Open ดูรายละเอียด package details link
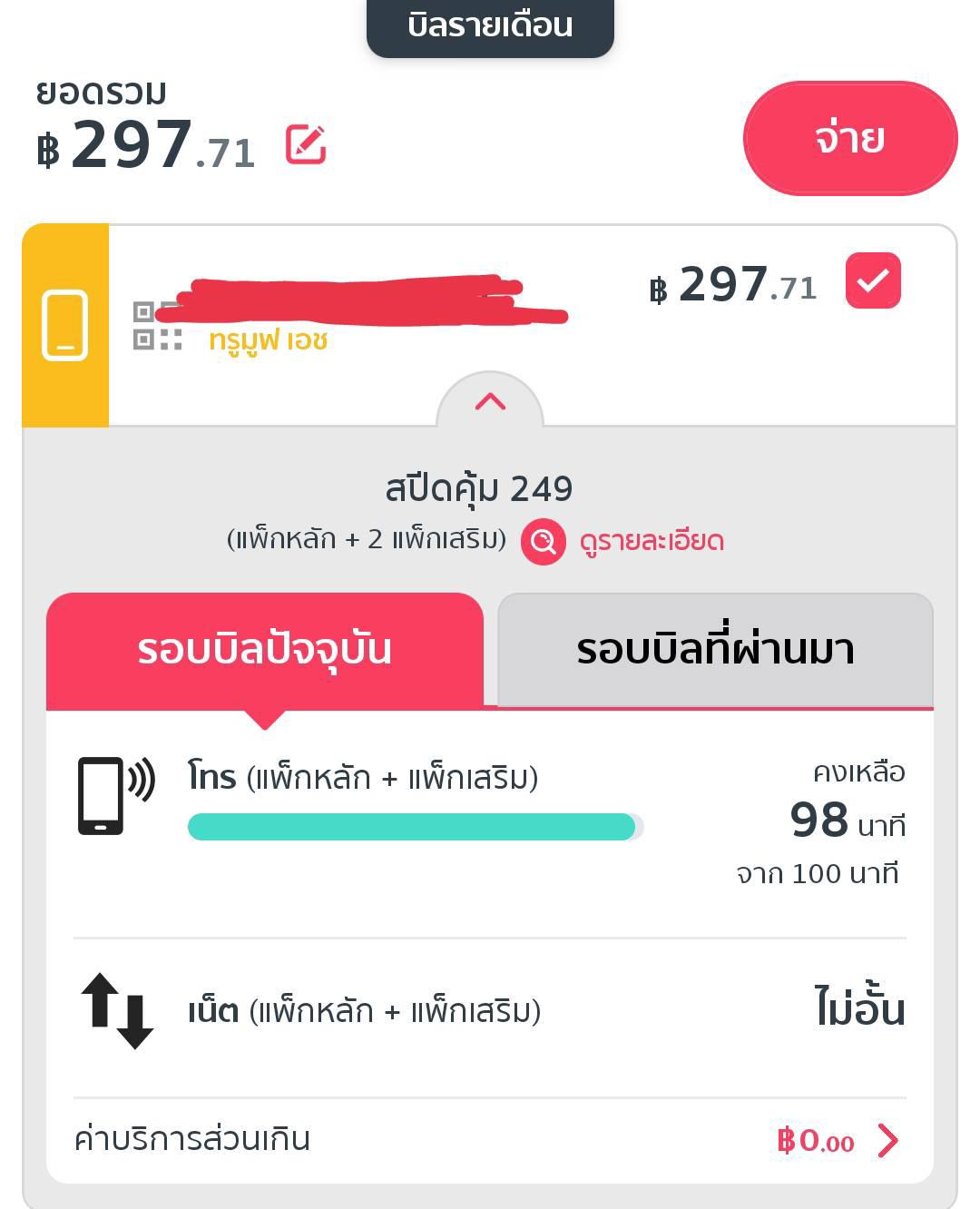The image size is (980, 1209). click(626, 542)
